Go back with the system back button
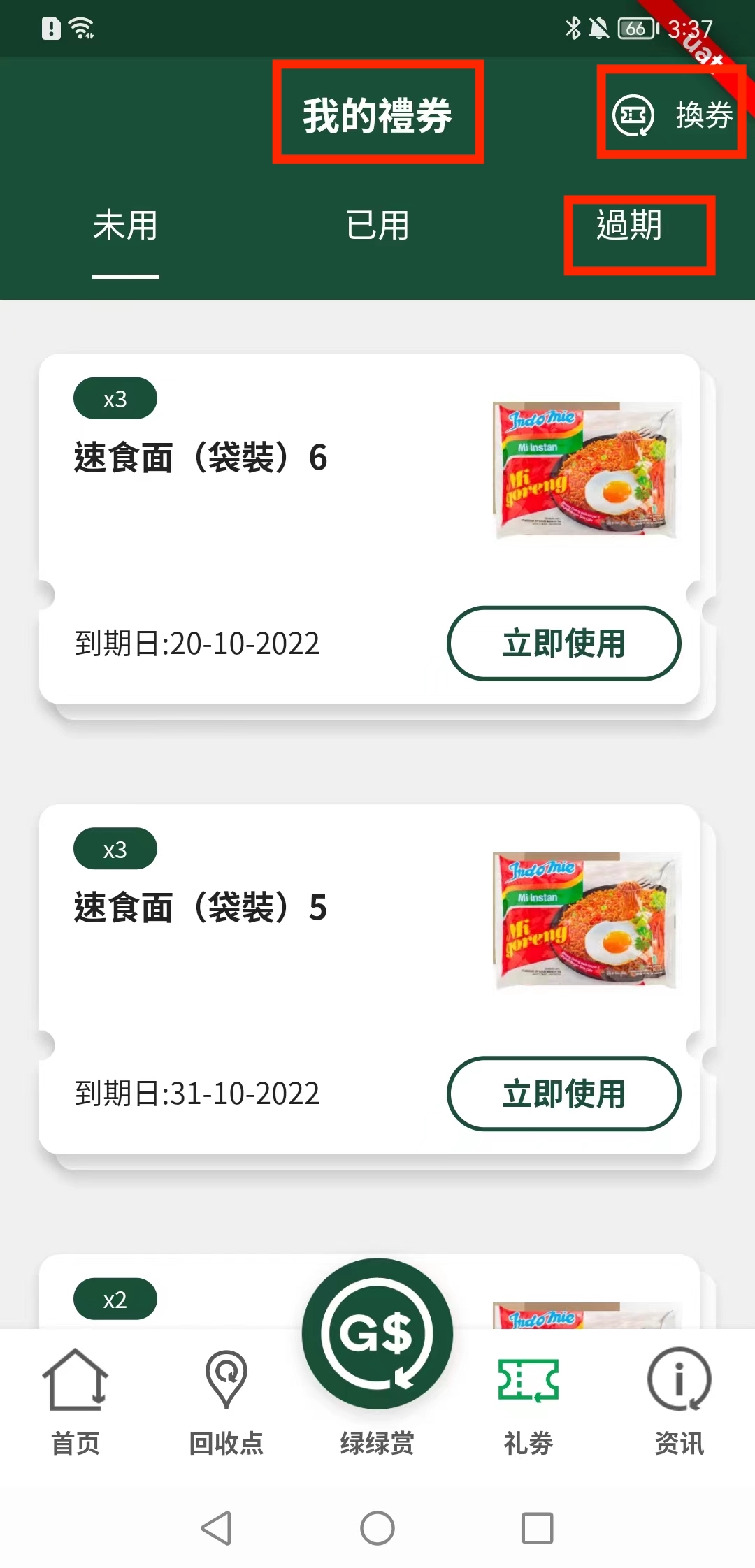 (x=217, y=1528)
